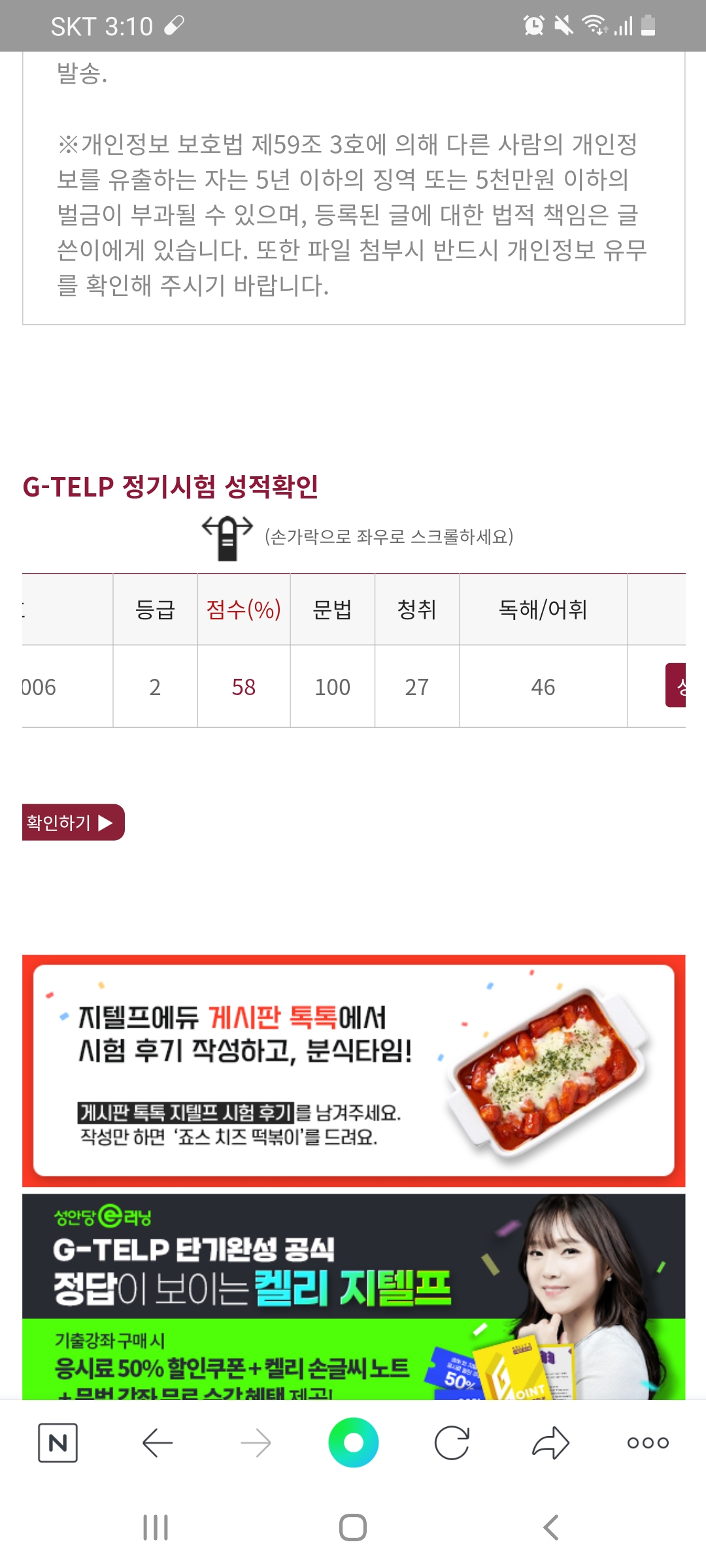This screenshot has width=706, height=1568.
Task: Open the green Naver search circle button
Action: click(353, 1443)
